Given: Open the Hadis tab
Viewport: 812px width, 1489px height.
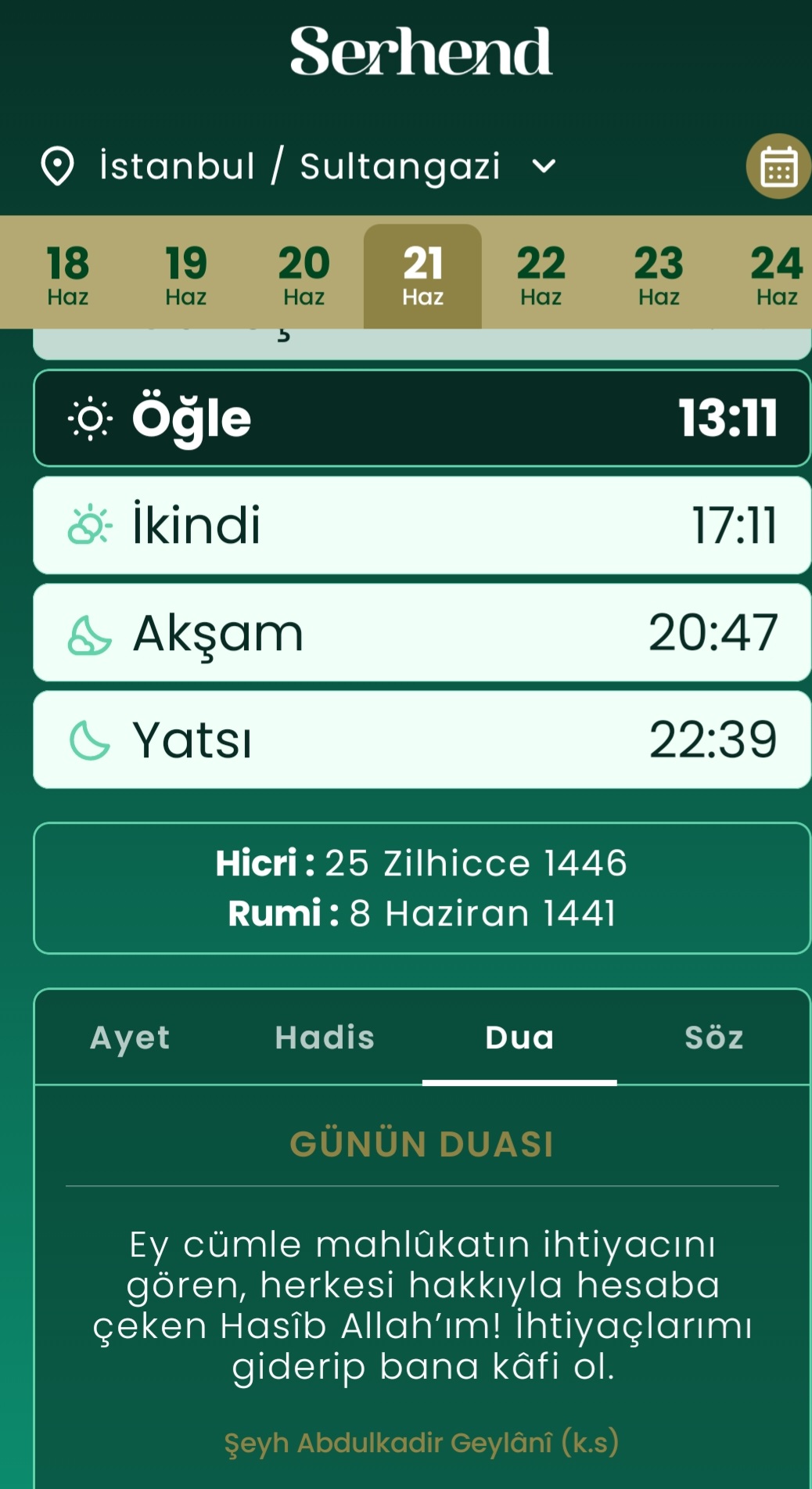Looking at the screenshot, I should point(325,1038).
